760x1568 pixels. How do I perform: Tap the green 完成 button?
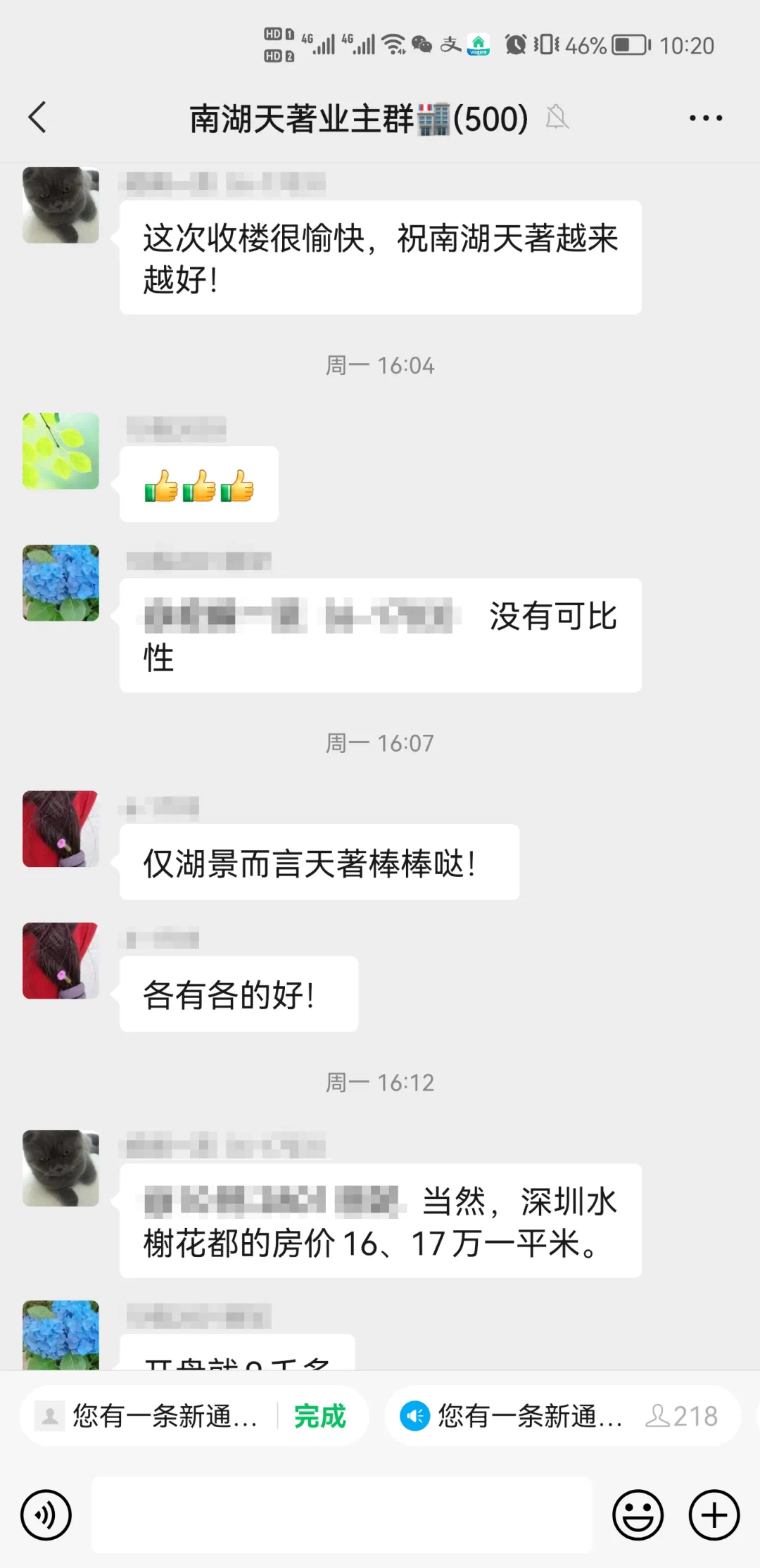(x=320, y=1416)
